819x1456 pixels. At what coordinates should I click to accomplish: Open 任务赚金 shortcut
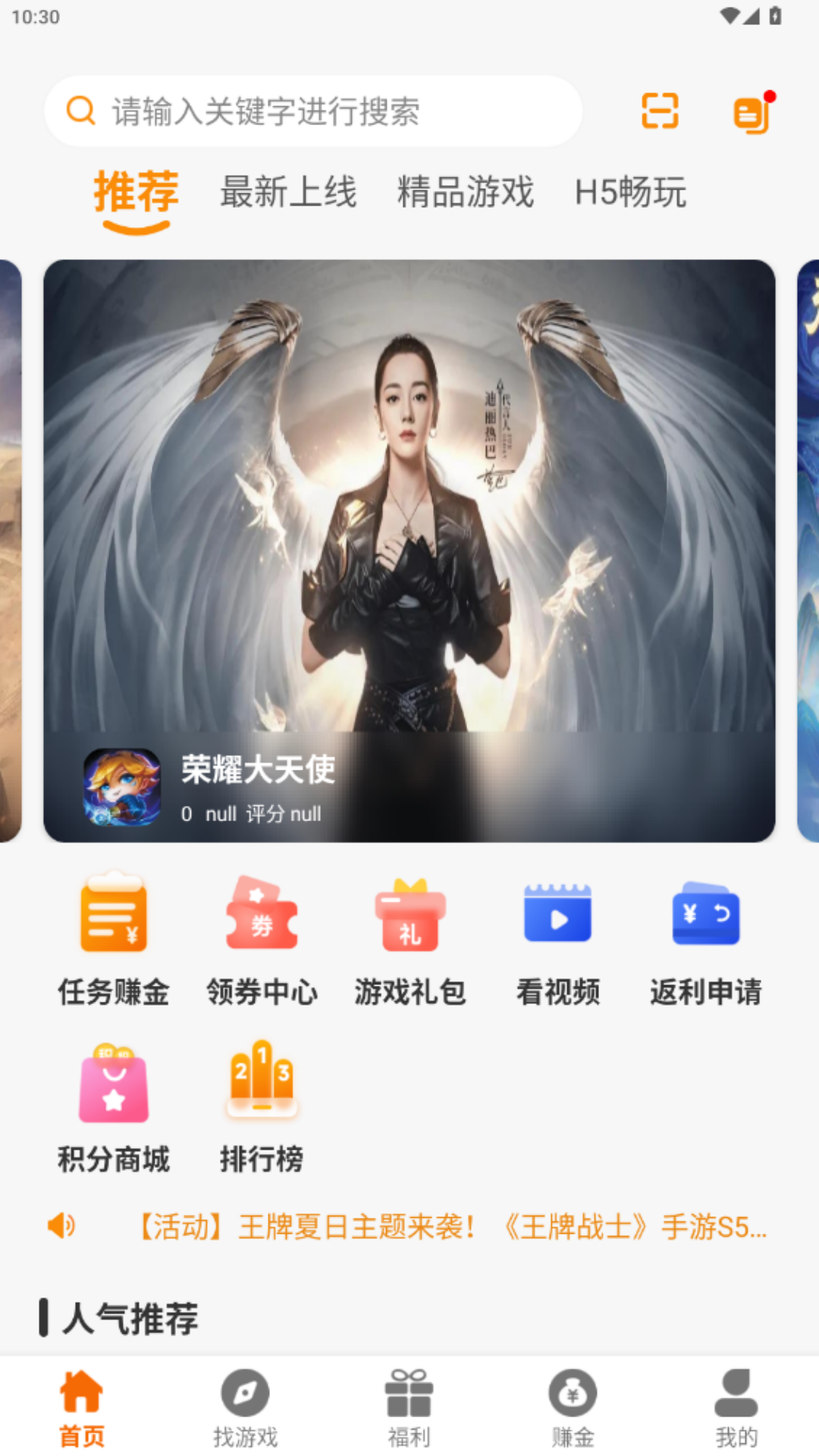(x=114, y=941)
